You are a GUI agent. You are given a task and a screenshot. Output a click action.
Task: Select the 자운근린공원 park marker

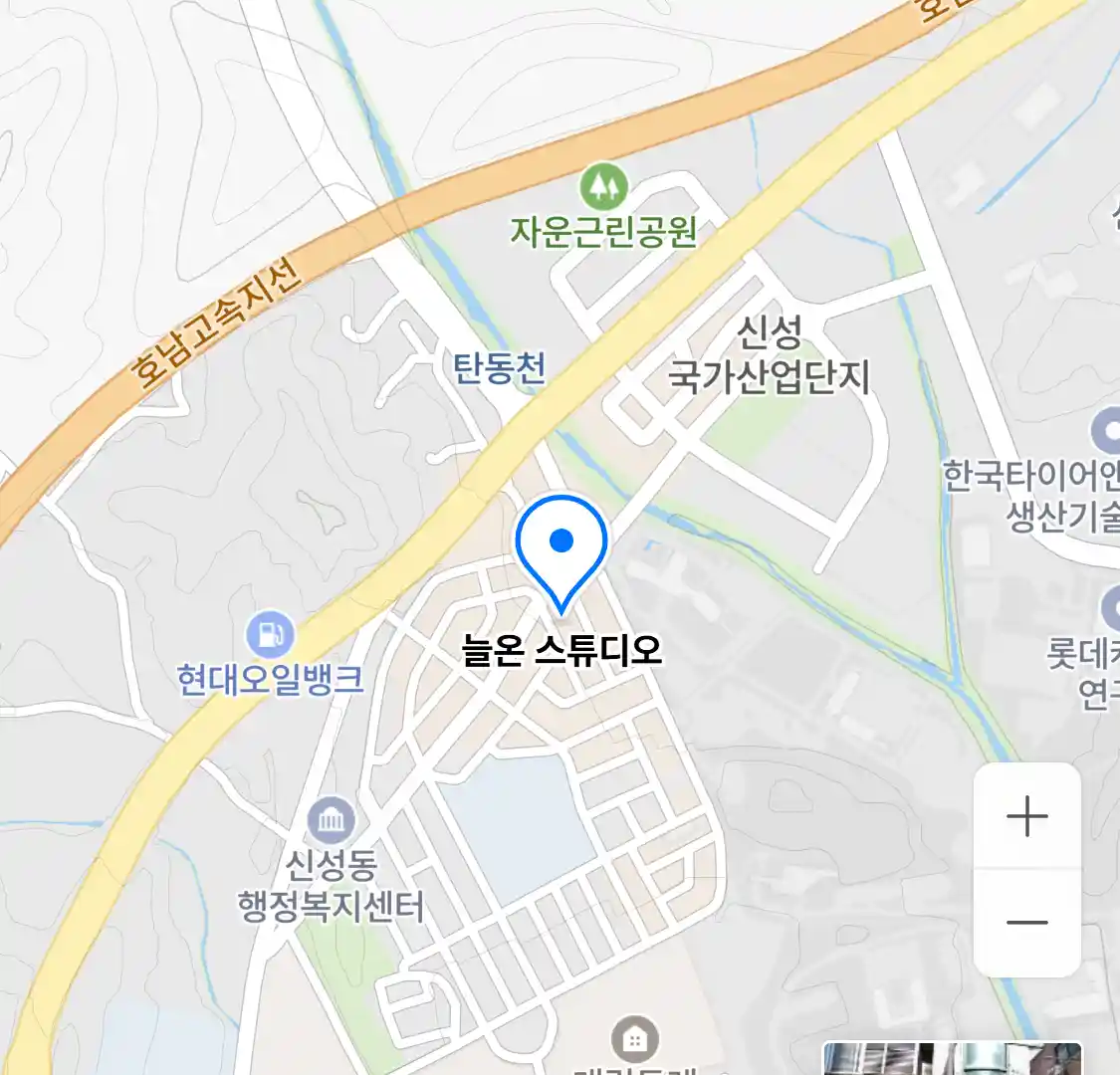point(603,185)
